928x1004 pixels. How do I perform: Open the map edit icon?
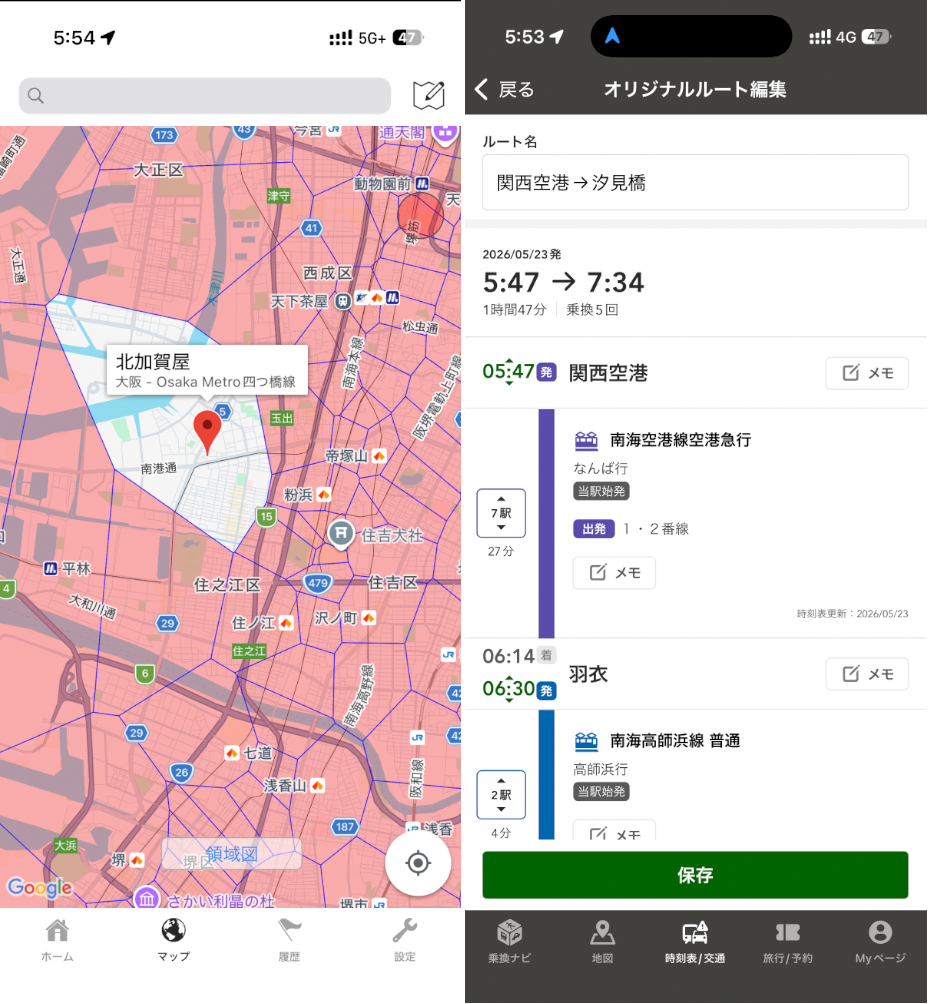pyautogui.click(x=428, y=96)
